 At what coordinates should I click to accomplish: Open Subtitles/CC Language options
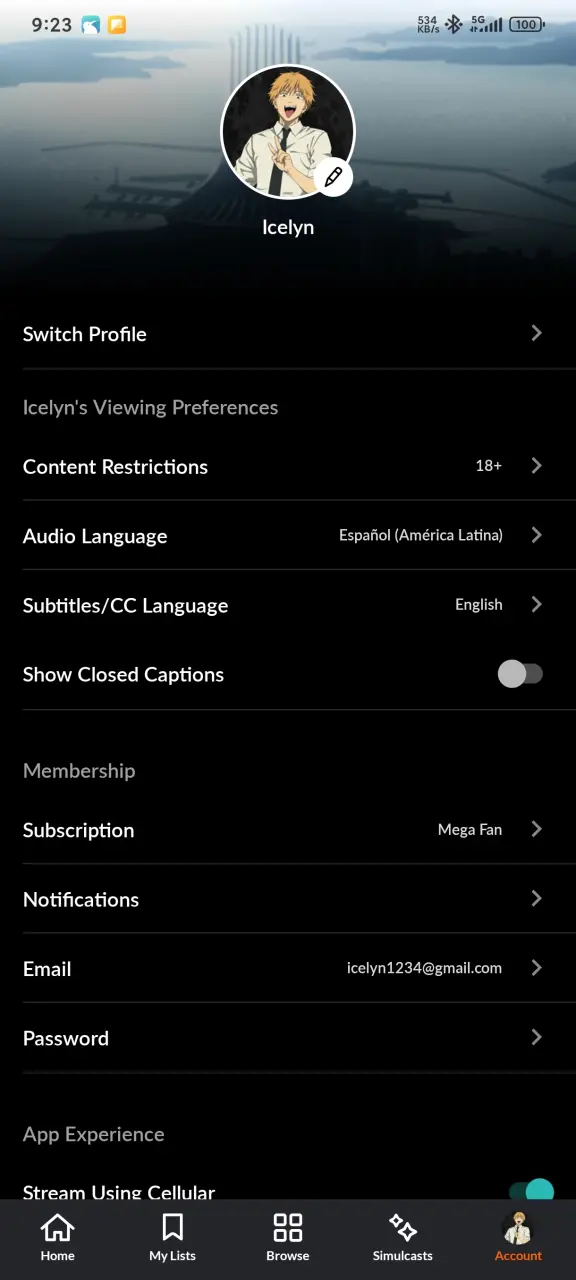(288, 605)
